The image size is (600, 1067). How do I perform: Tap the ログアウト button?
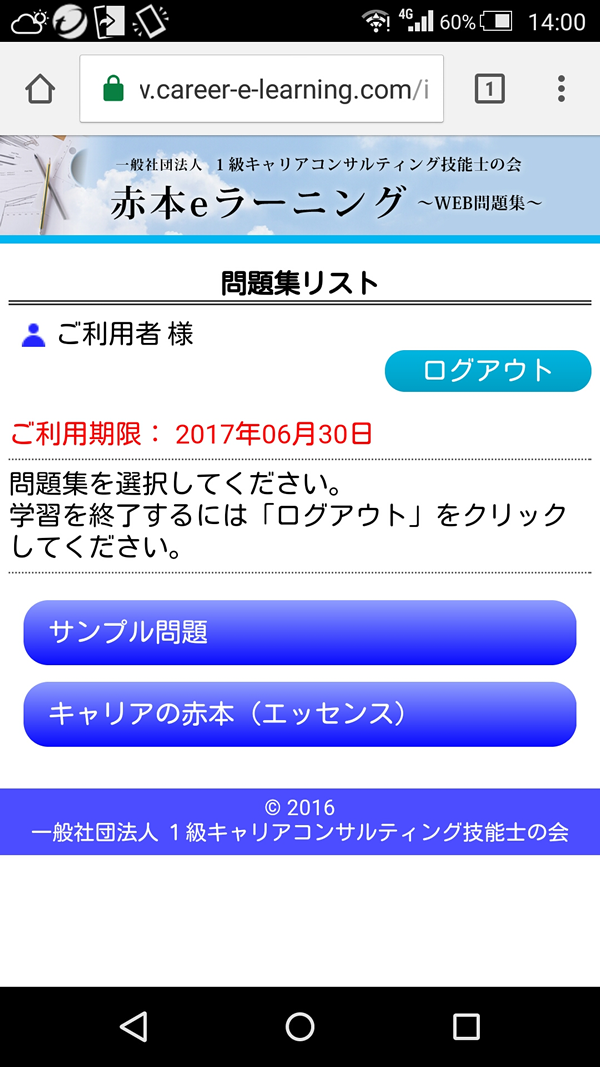[488, 371]
